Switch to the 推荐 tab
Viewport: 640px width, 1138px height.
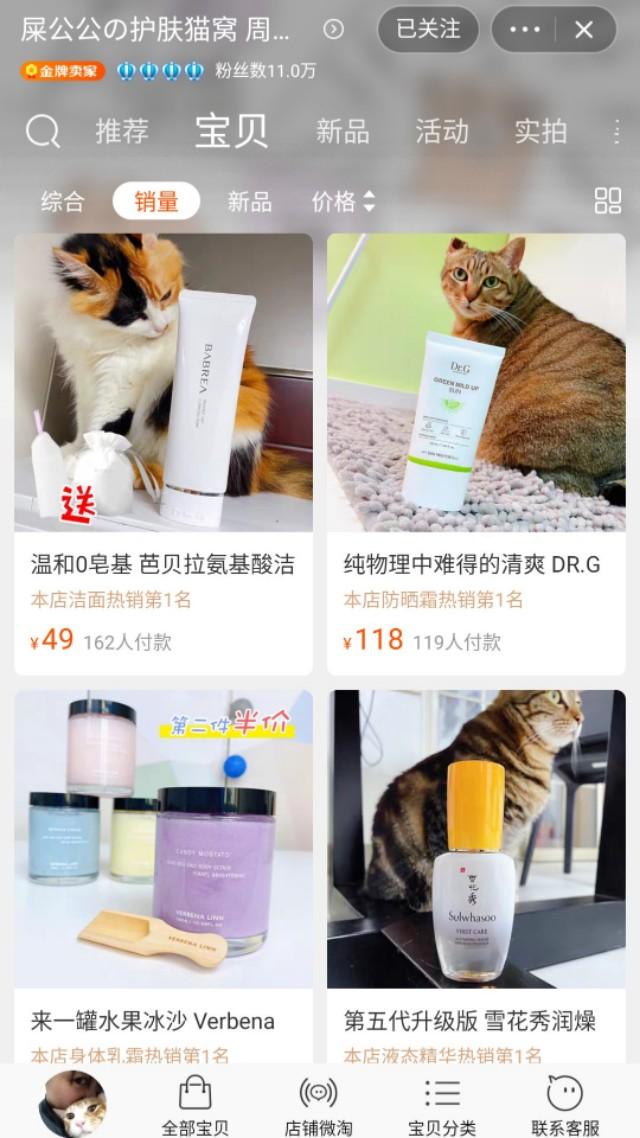click(122, 131)
